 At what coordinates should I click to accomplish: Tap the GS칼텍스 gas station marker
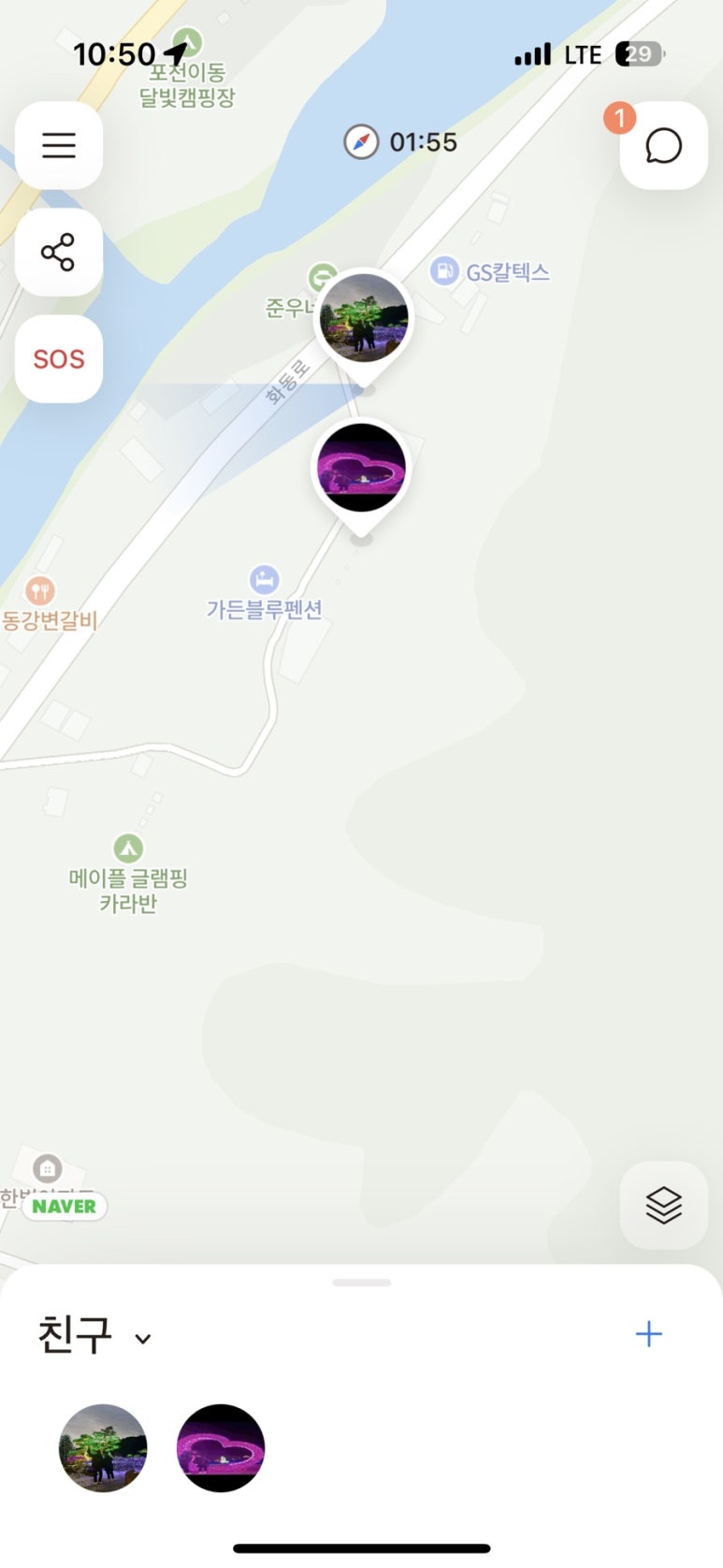(444, 271)
